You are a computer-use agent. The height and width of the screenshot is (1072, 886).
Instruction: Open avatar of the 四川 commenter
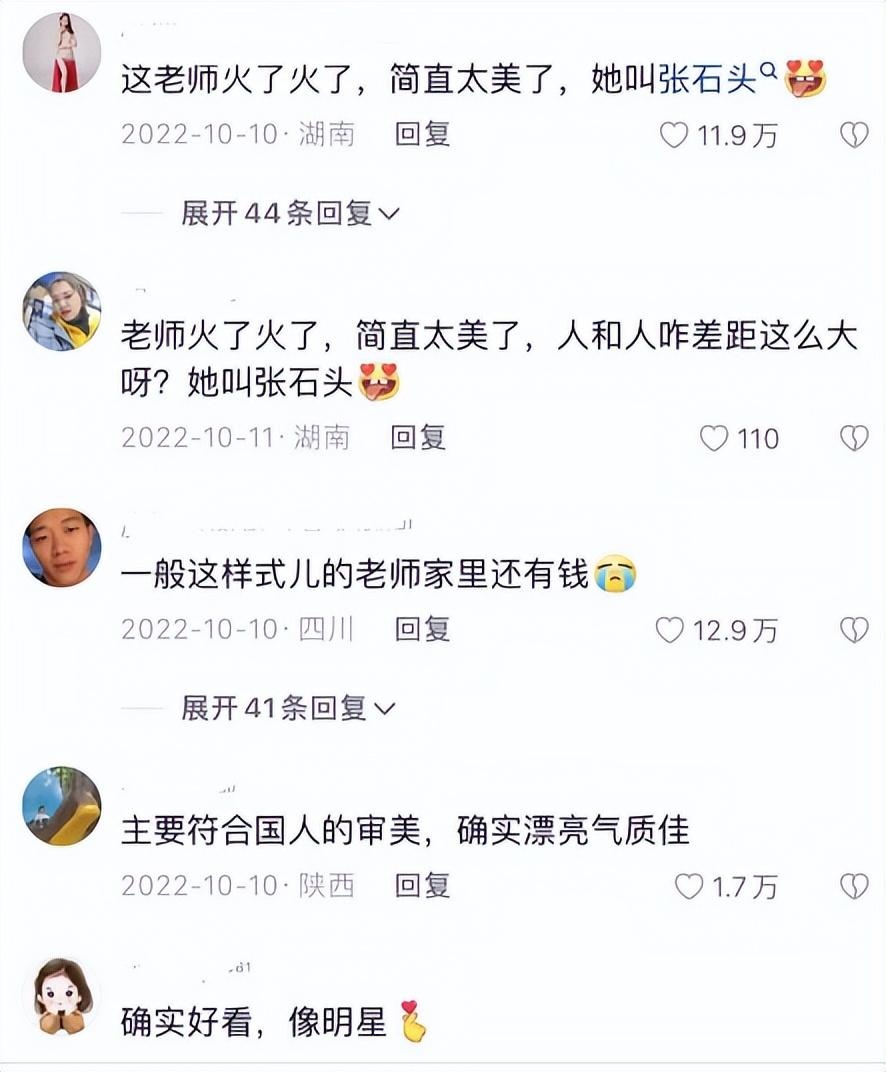62,547
